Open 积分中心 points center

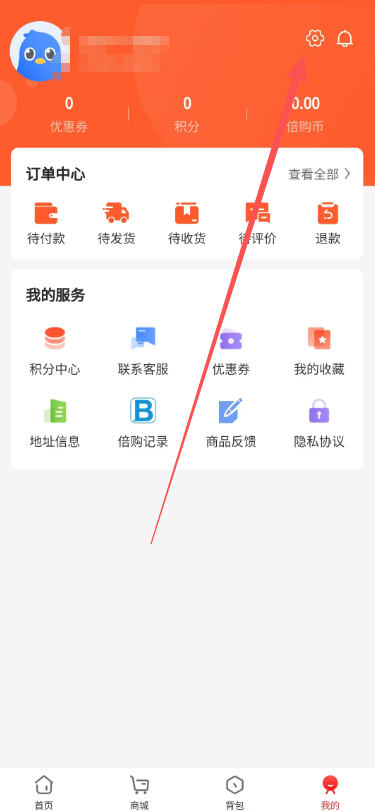[55, 351]
